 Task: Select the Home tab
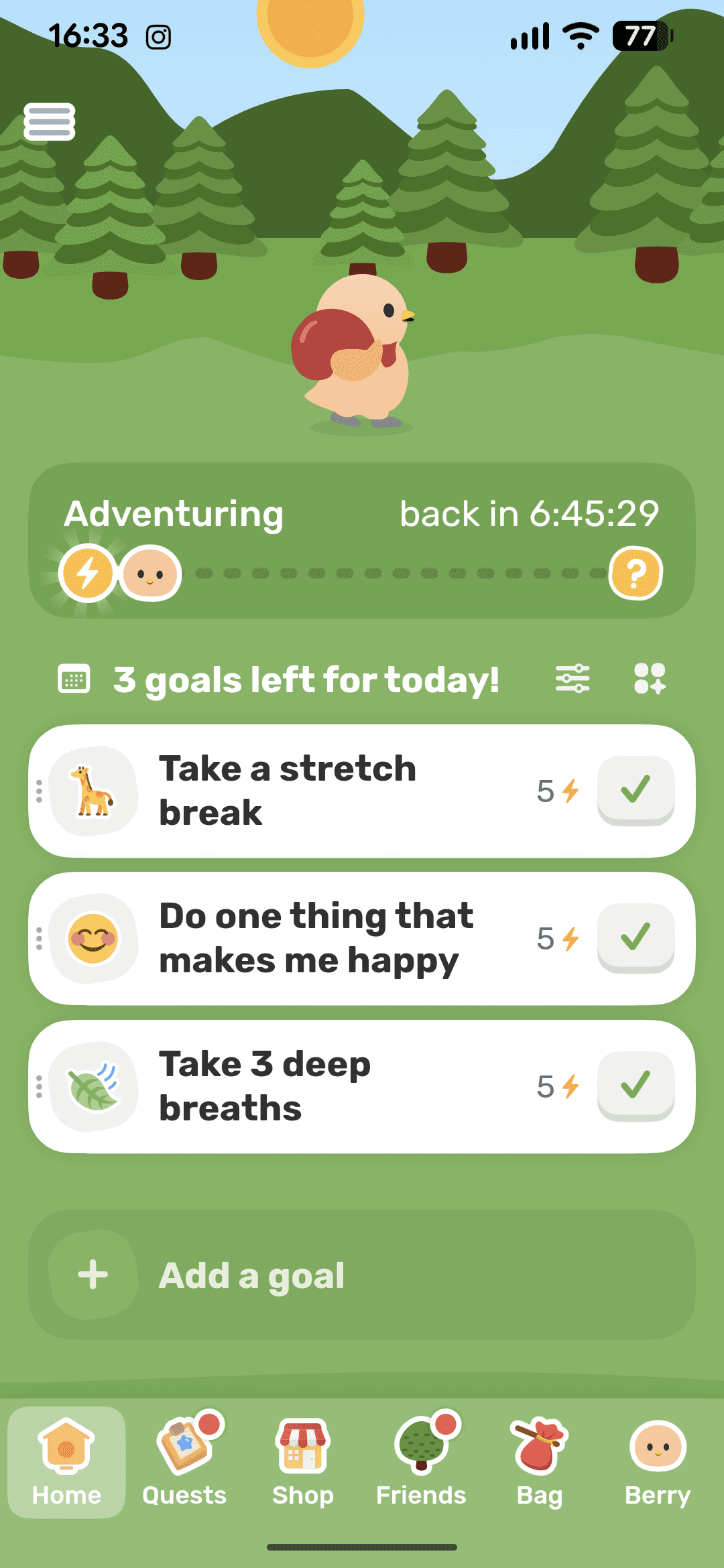pos(66,1461)
